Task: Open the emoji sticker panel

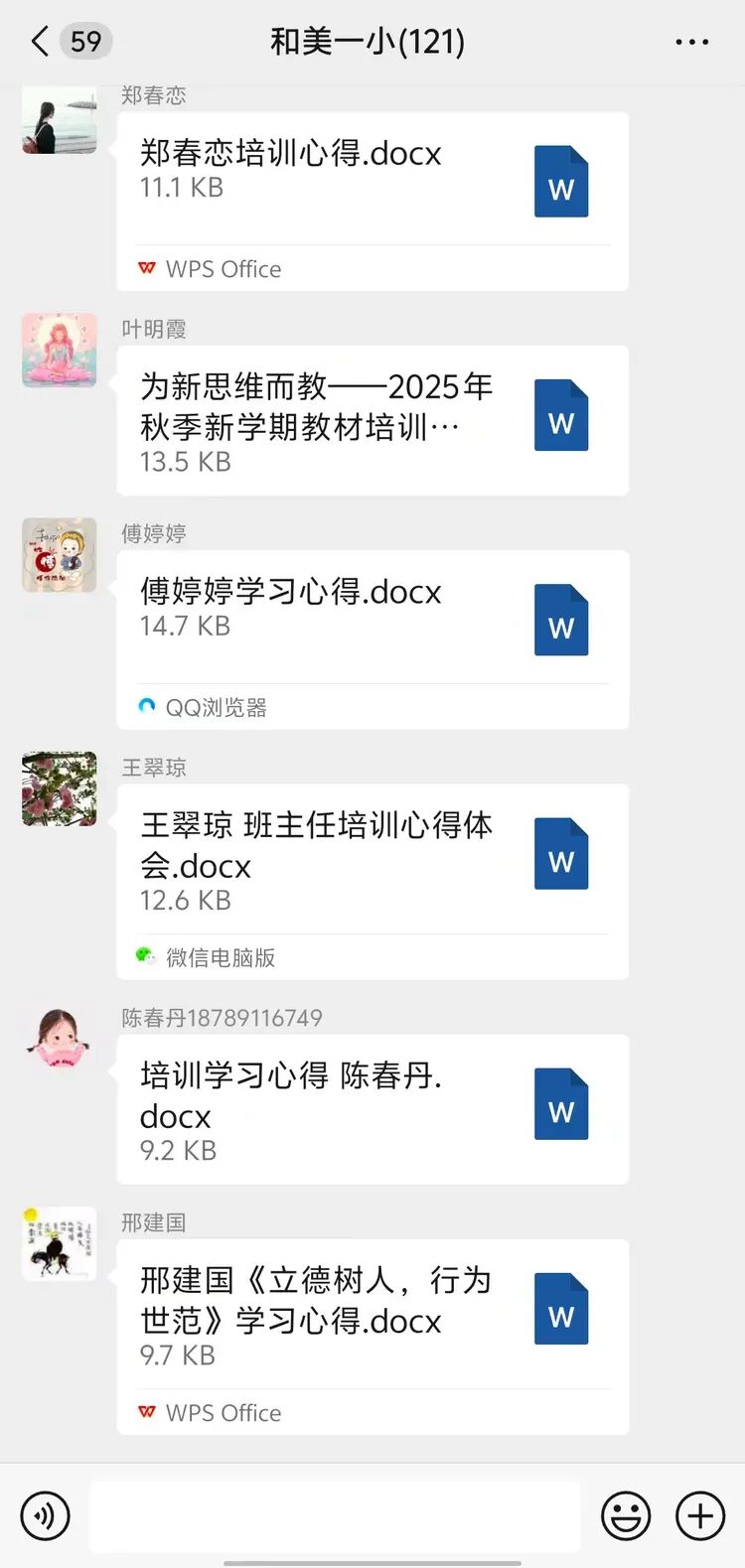Action: [x=626, y=1516]
